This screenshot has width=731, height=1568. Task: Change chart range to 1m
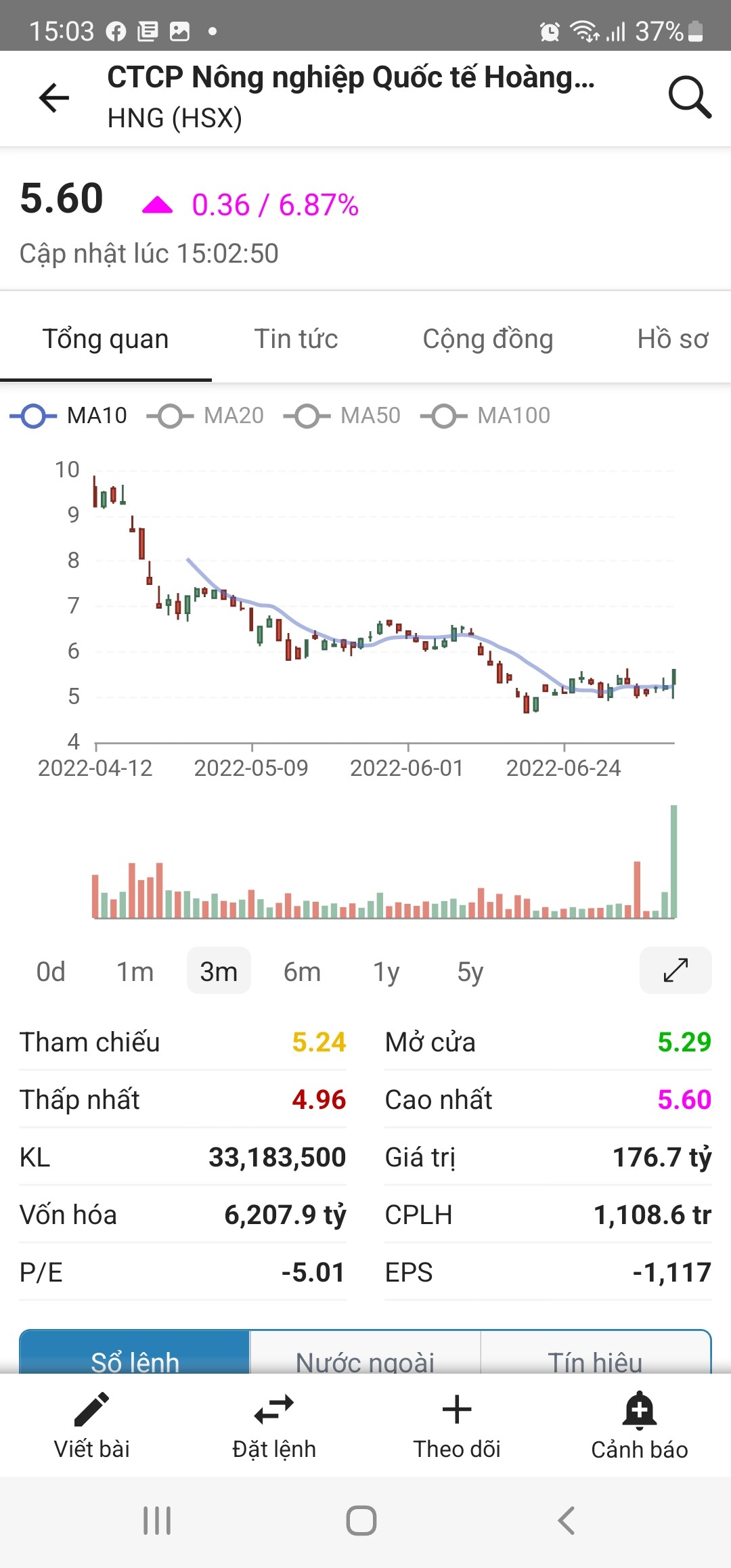tap(135, 972)
